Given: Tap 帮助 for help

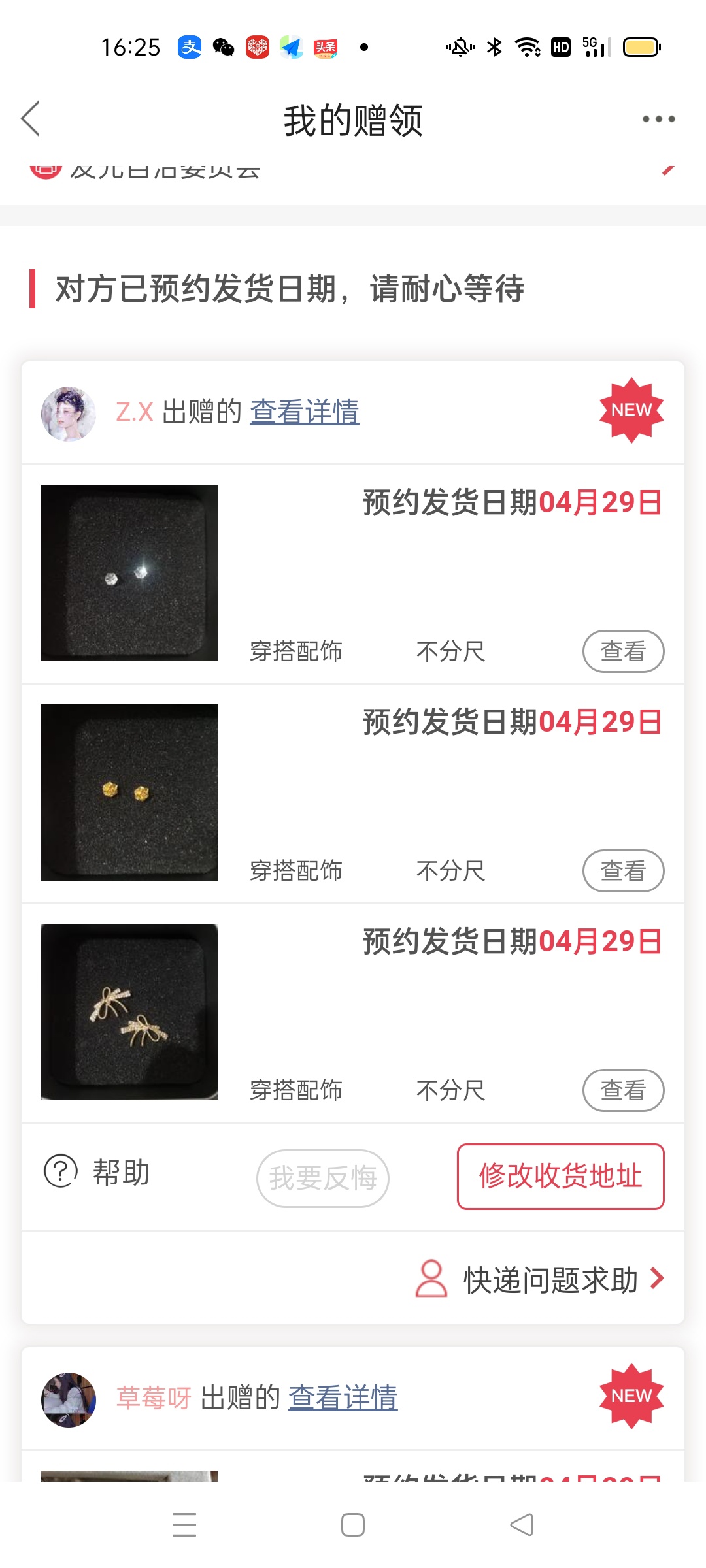Looking at the screenshot, I should [x=97, y=1172].
